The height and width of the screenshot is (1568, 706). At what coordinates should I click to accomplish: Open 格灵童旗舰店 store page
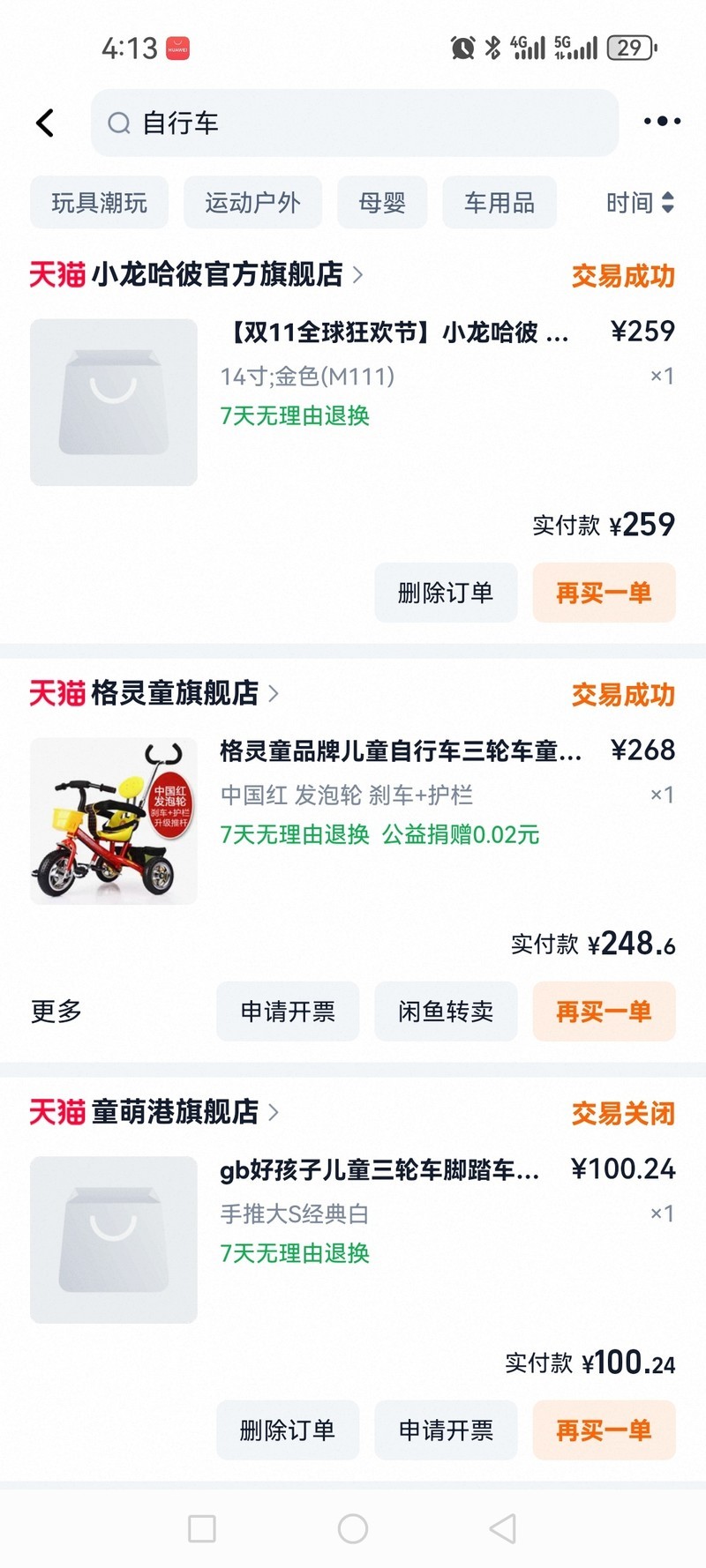[175, 694]
